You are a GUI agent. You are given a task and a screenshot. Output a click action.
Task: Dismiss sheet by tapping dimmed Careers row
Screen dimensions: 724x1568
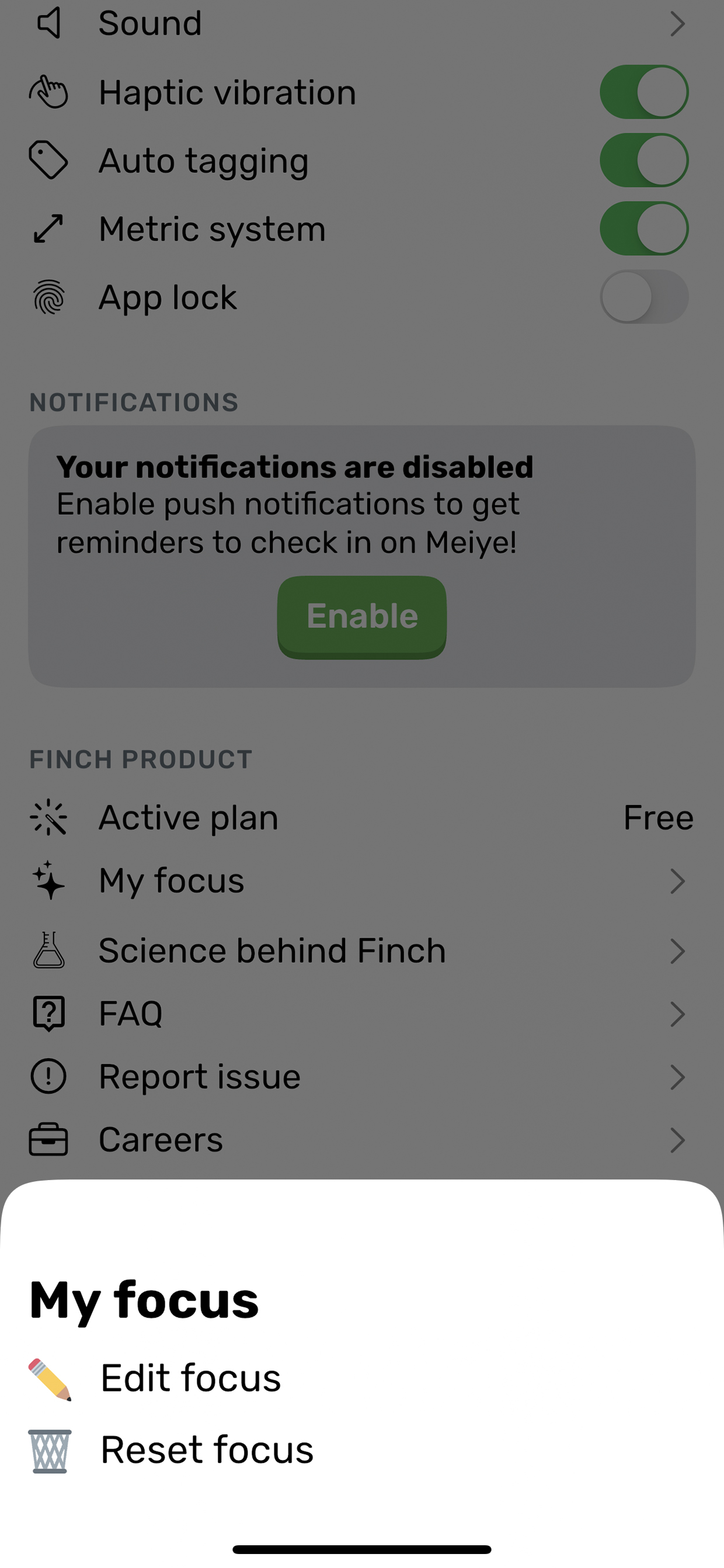(361, 1139)
